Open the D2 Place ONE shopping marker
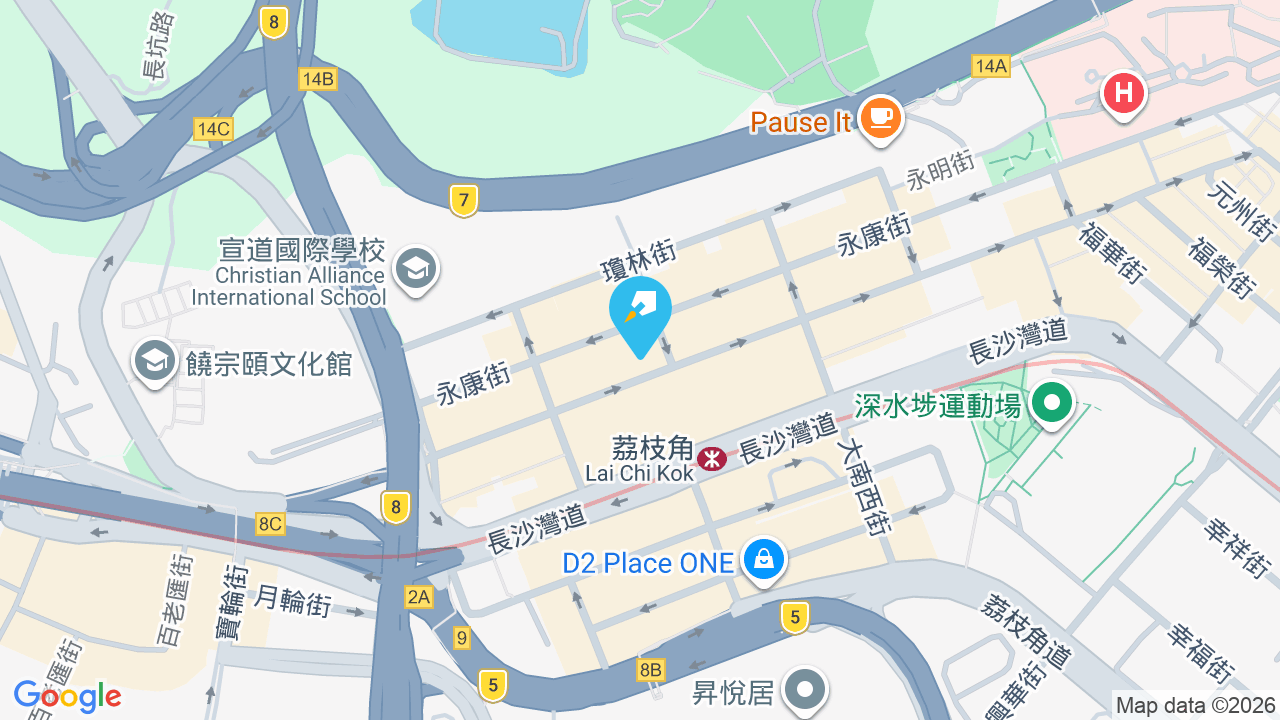Image resolution: width=1280 pixels, height=720 pixels. click(764, 561)
